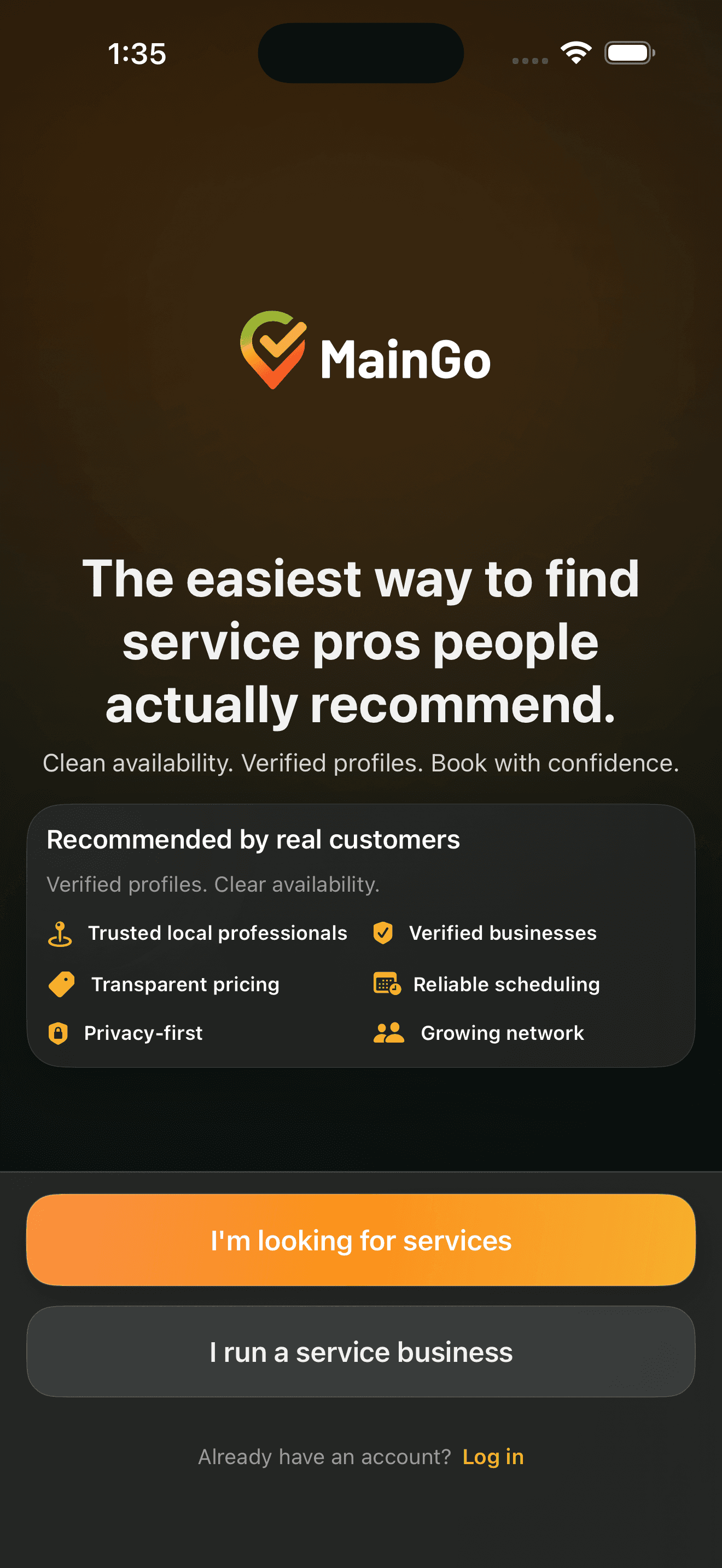Viewport: 722px width, 1568px height.
Task: Click the Verified businesses shield icon
Action: coord(383,933)
